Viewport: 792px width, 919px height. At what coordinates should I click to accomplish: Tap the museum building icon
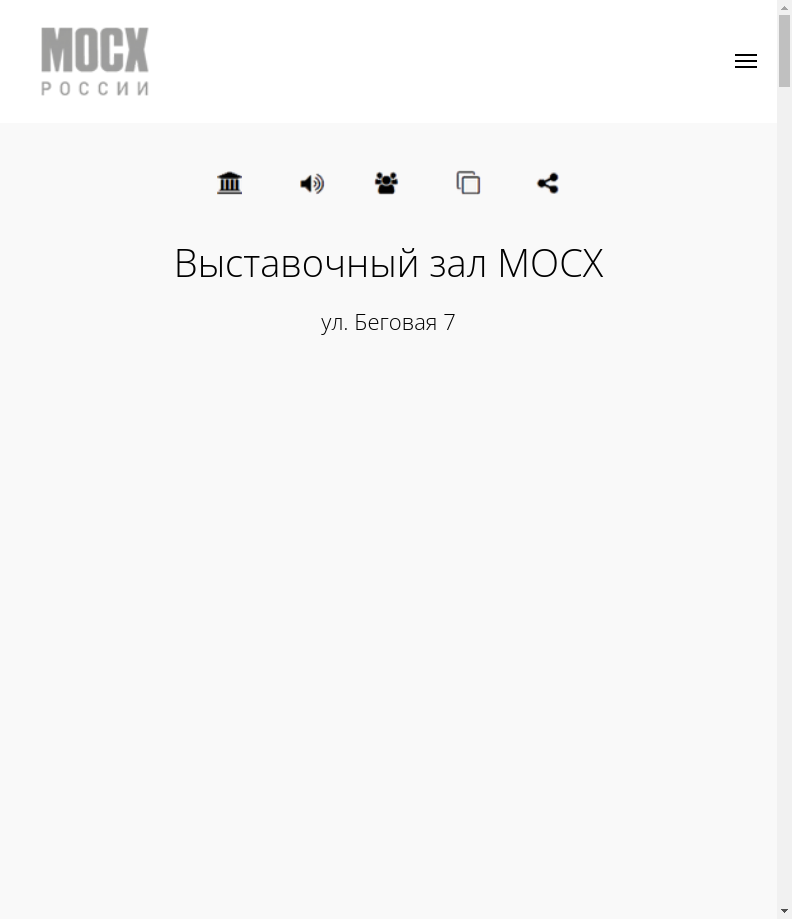[x=230, y=183]
